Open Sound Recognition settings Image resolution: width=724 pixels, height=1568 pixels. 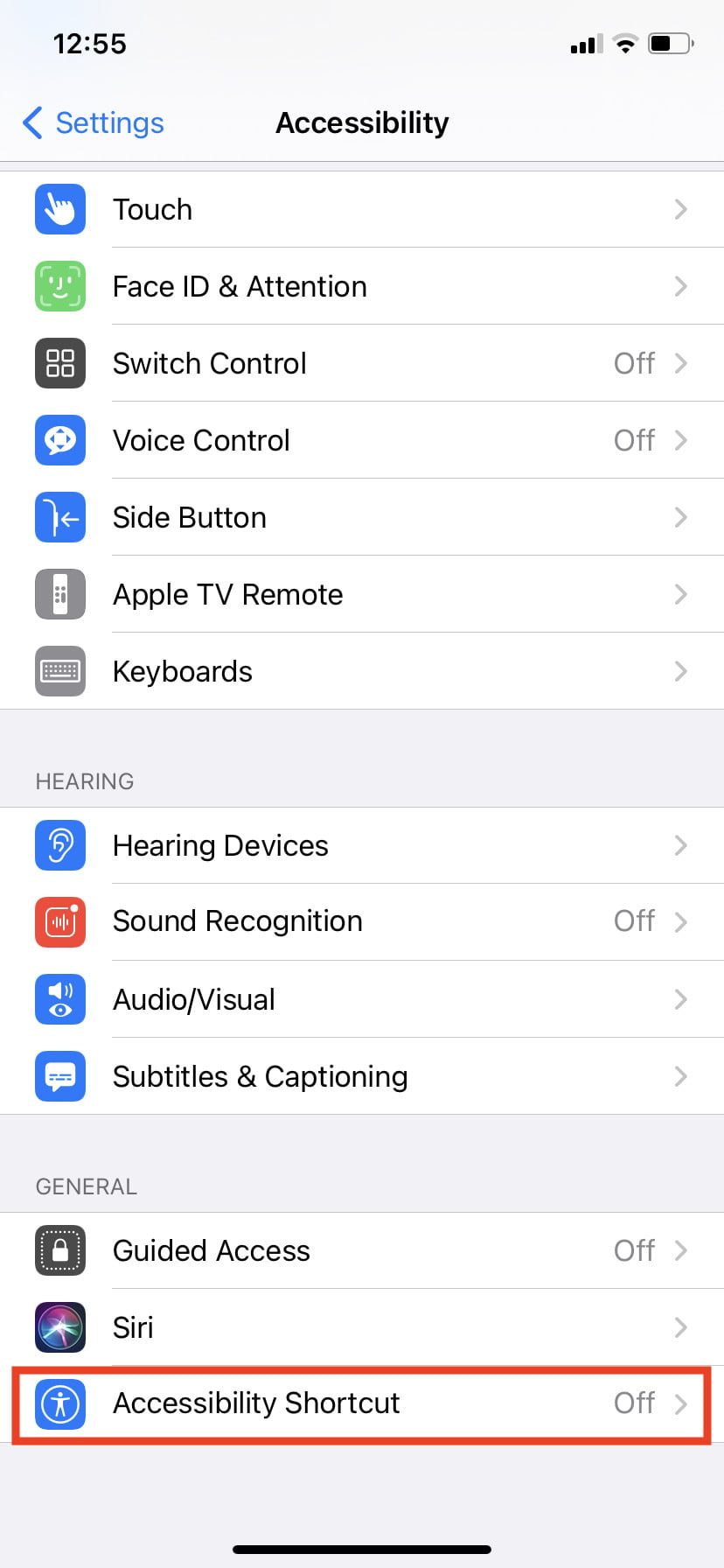coord(362,921)
